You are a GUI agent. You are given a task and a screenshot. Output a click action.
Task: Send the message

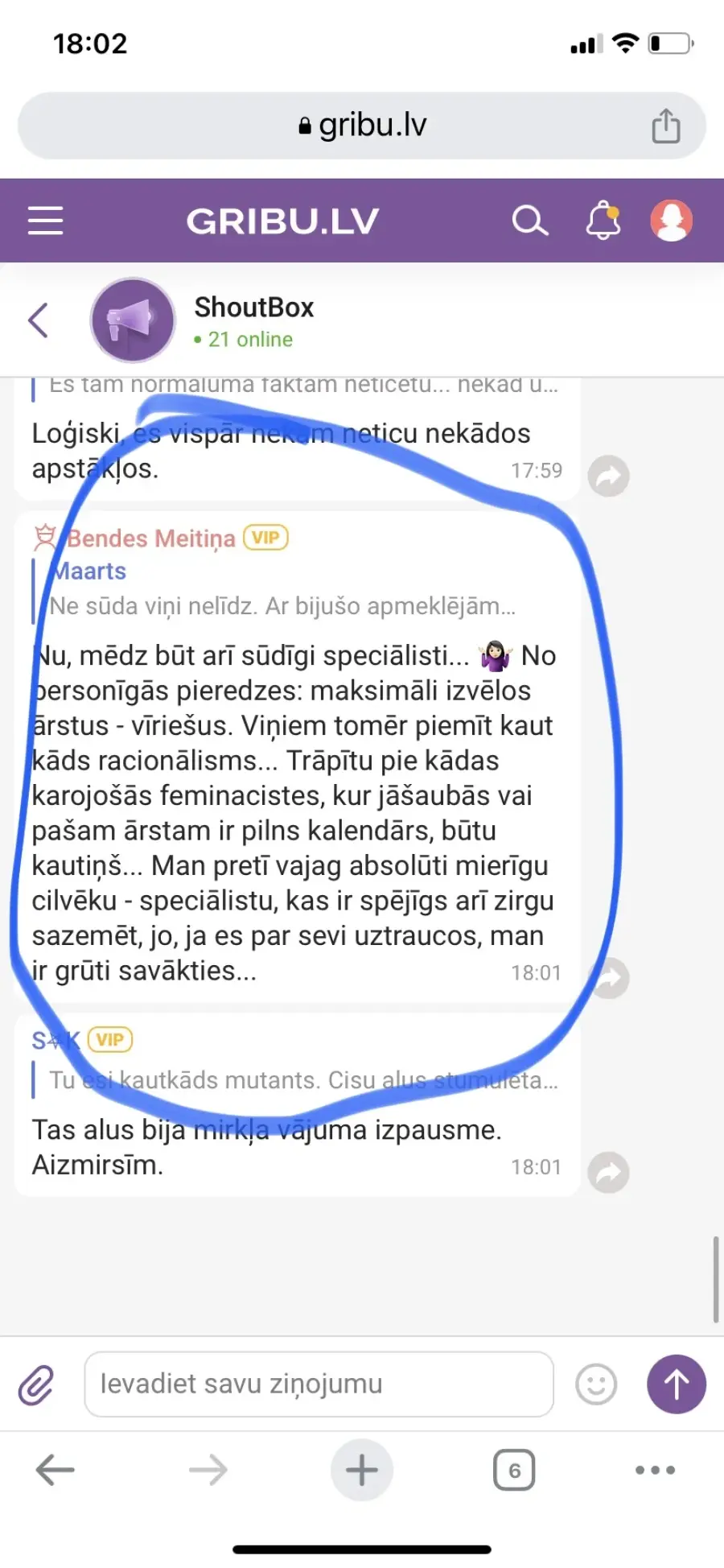pyautogui.click(x=677, y=1384)
